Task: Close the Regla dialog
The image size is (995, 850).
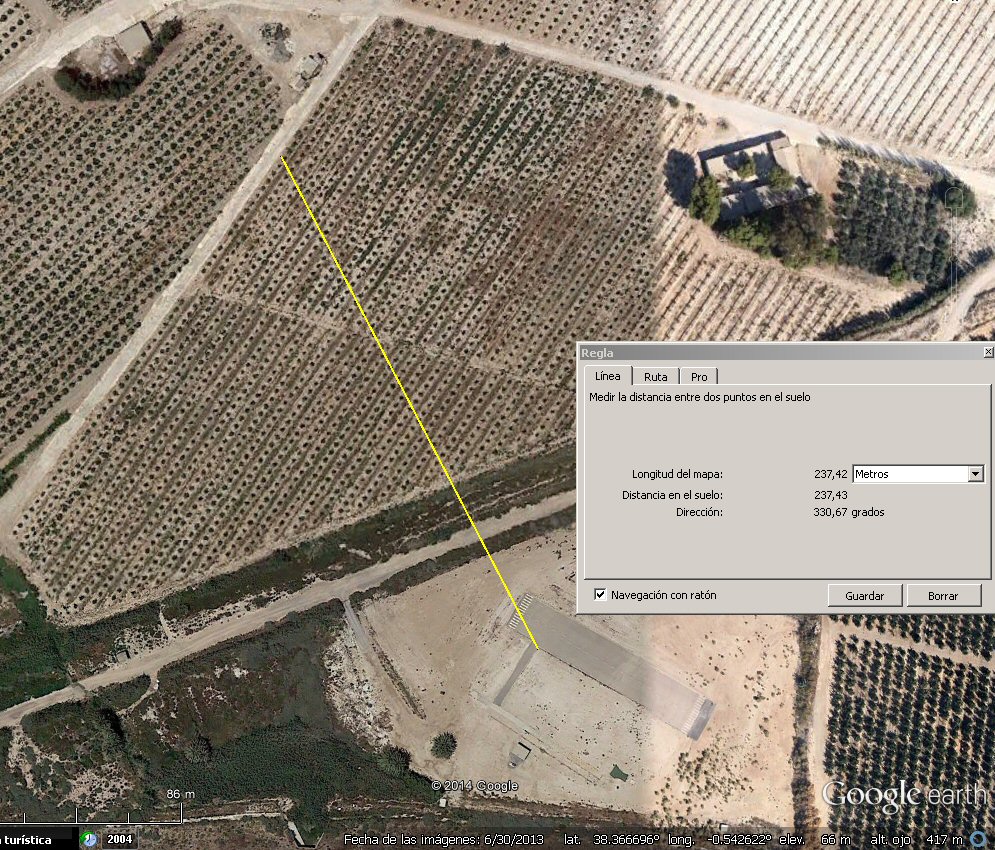Action: tap(988, 352)
